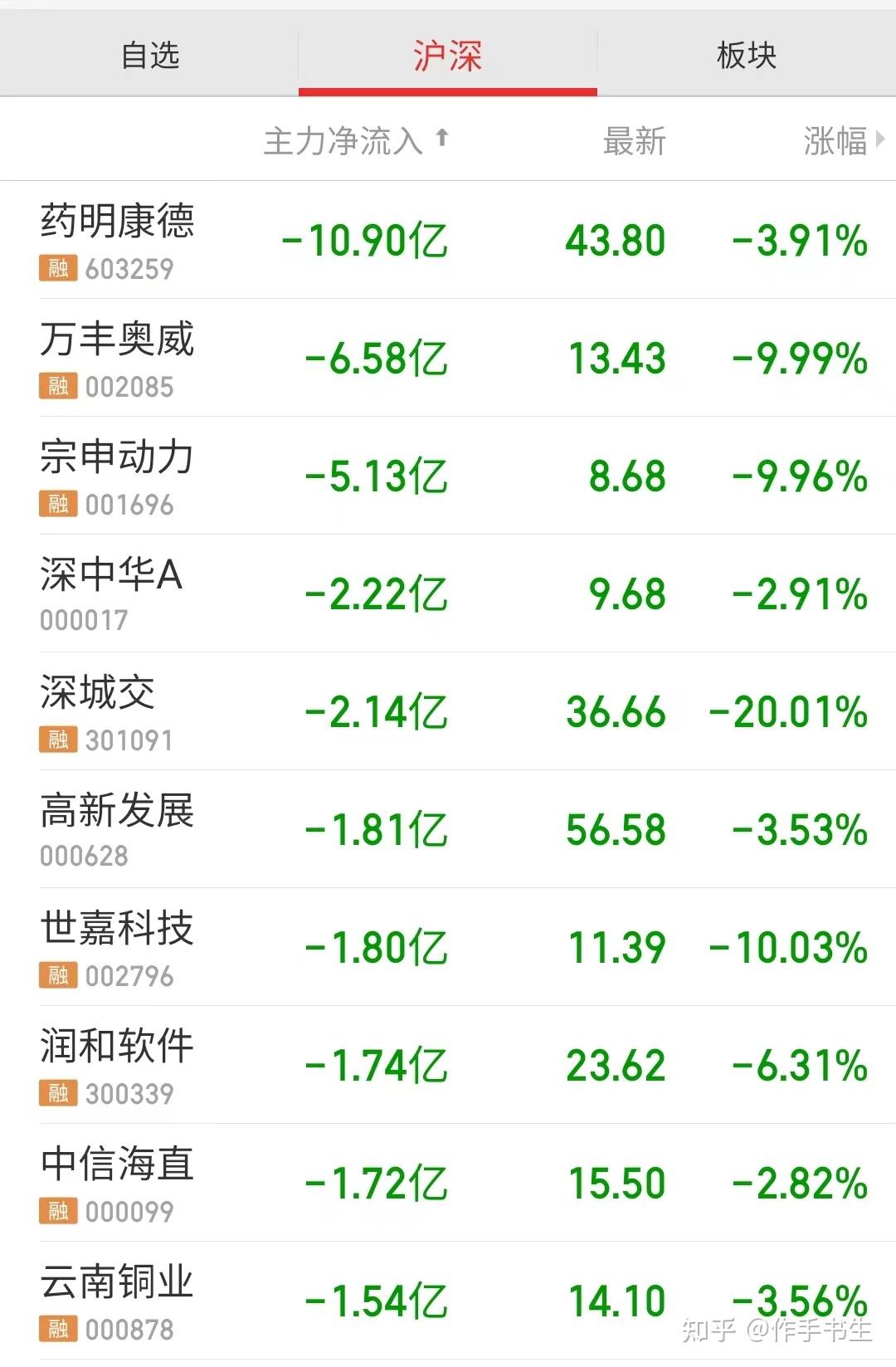Viewport: 896px width, 1367px height.
Task: Tap the 涨幅 column header
Action: tap(836, 141)
